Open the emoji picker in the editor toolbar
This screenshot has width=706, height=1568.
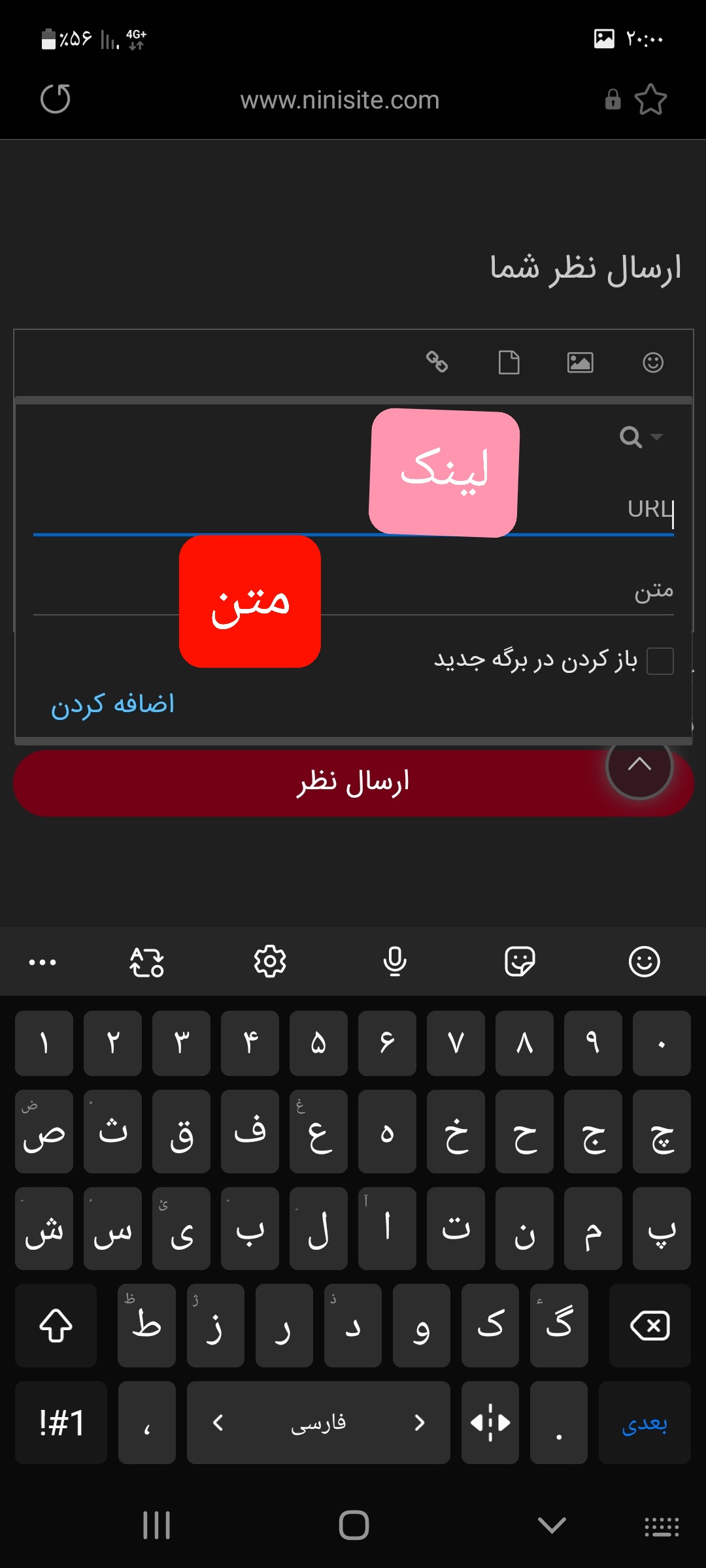pos(652,362)
